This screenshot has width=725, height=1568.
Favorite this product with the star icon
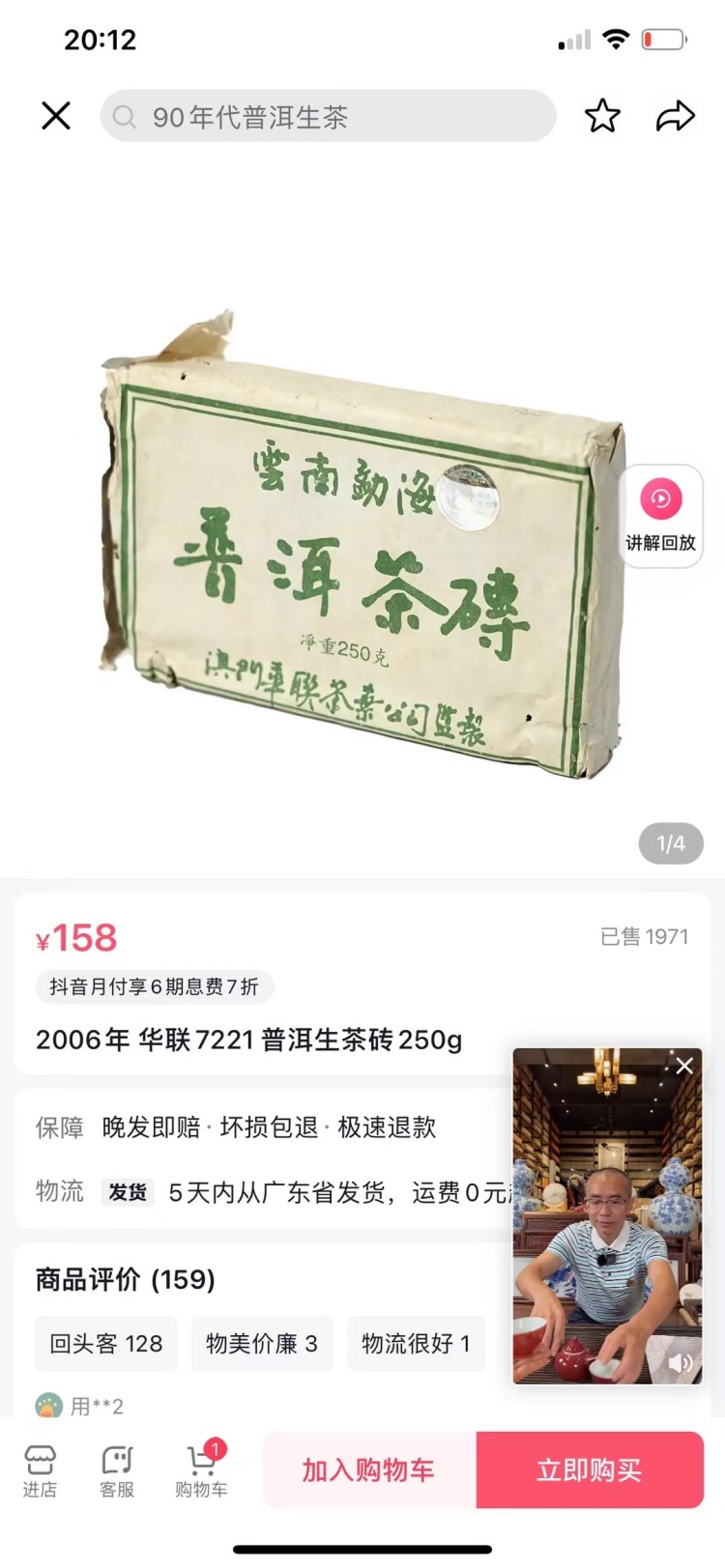click(x=602, y=117)
